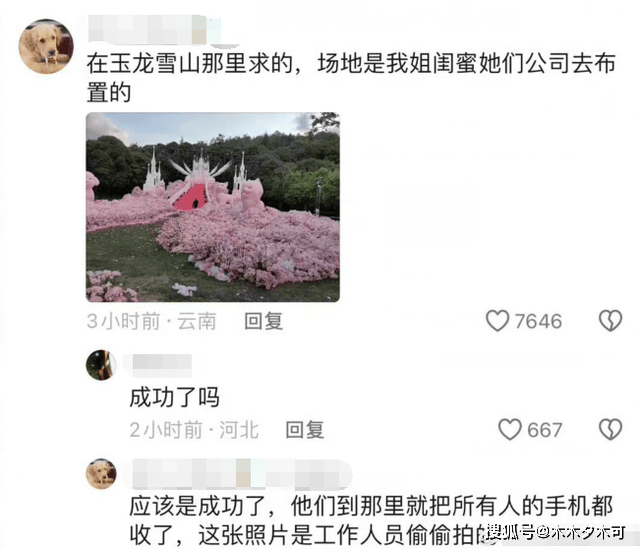Dislike the comment posted 3小时前 from 云南
The height and width of the screenshot is (549, 640).
tap(609, 321)
